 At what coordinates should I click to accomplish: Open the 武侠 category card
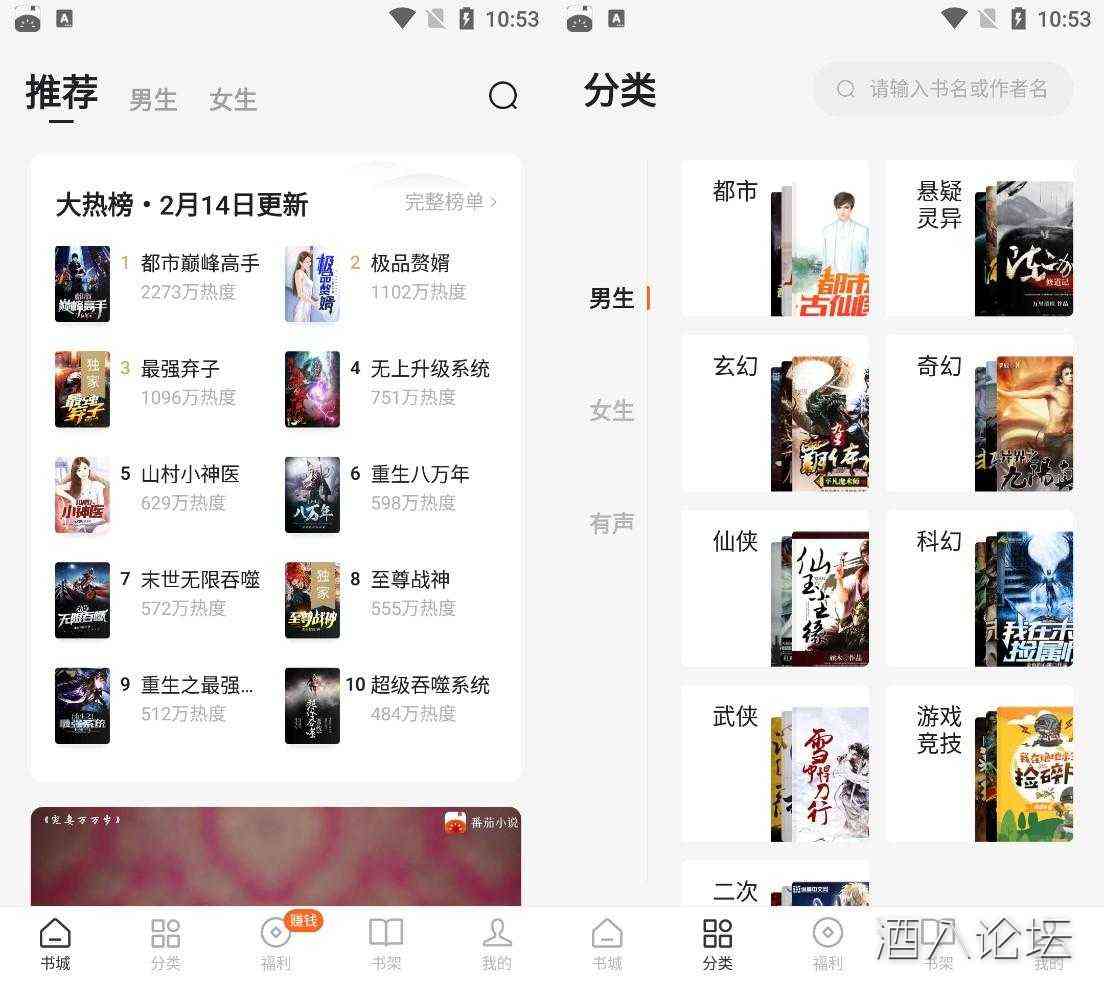click(775, 763)
